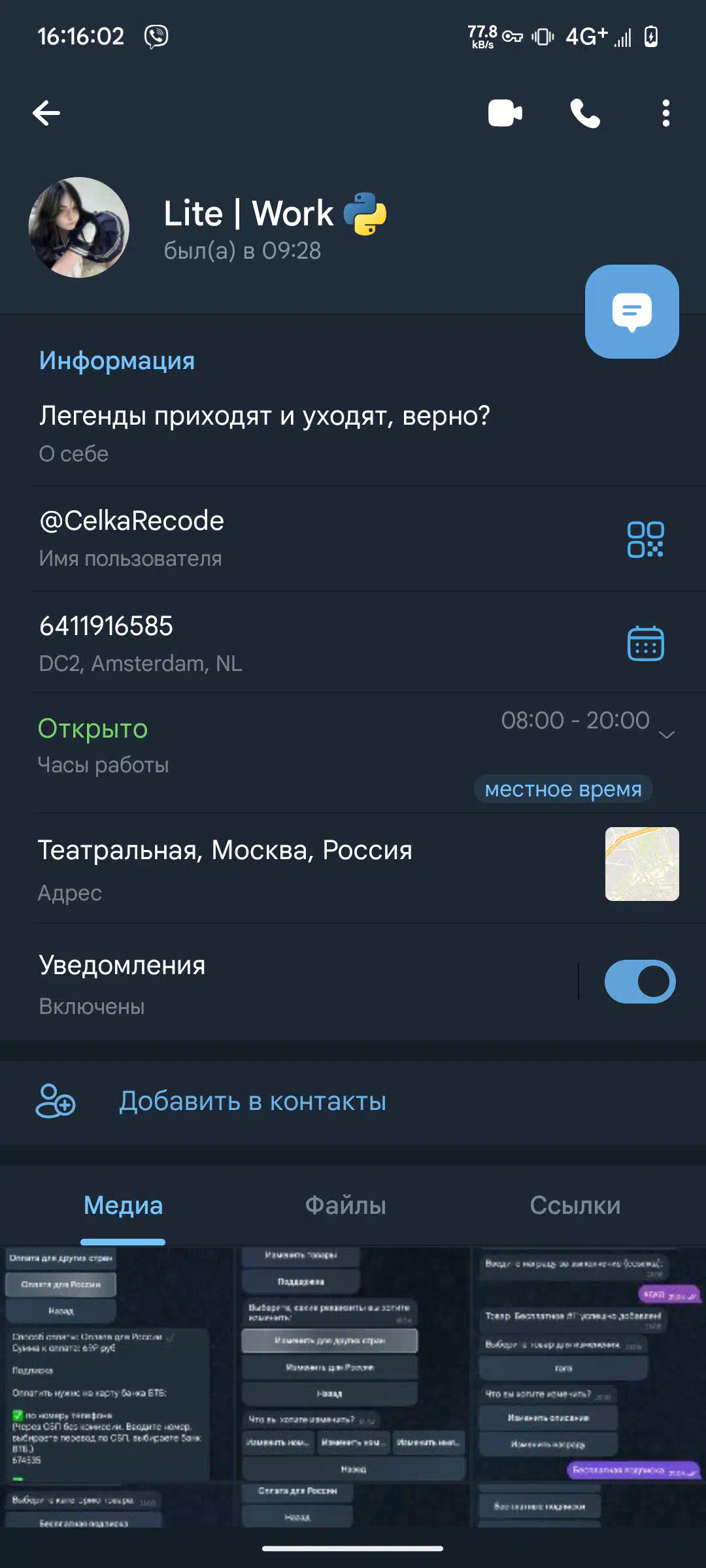Go back with the arrow icon
The width and height of the screenshot is (706, 1568).
coord(46,113)
